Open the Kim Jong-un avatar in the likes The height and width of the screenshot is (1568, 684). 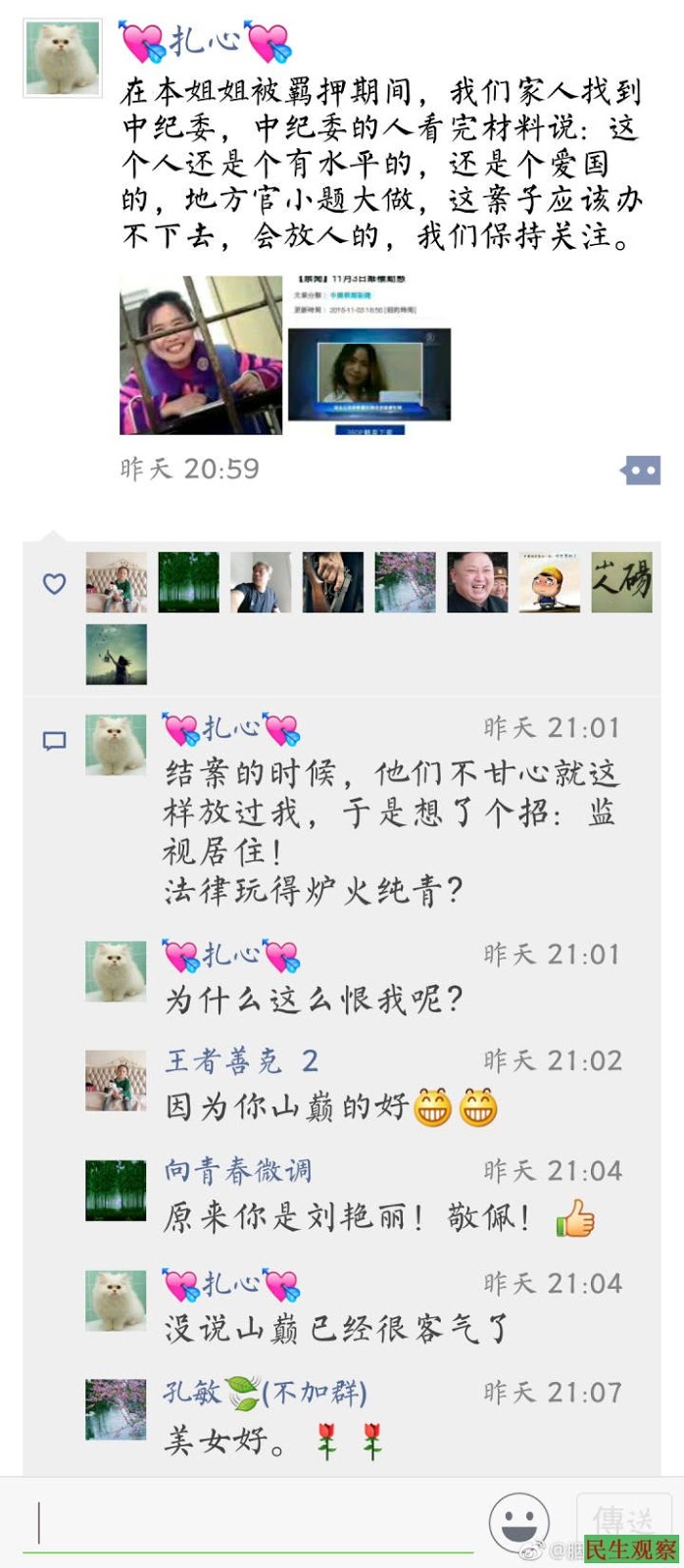[477, 582]
